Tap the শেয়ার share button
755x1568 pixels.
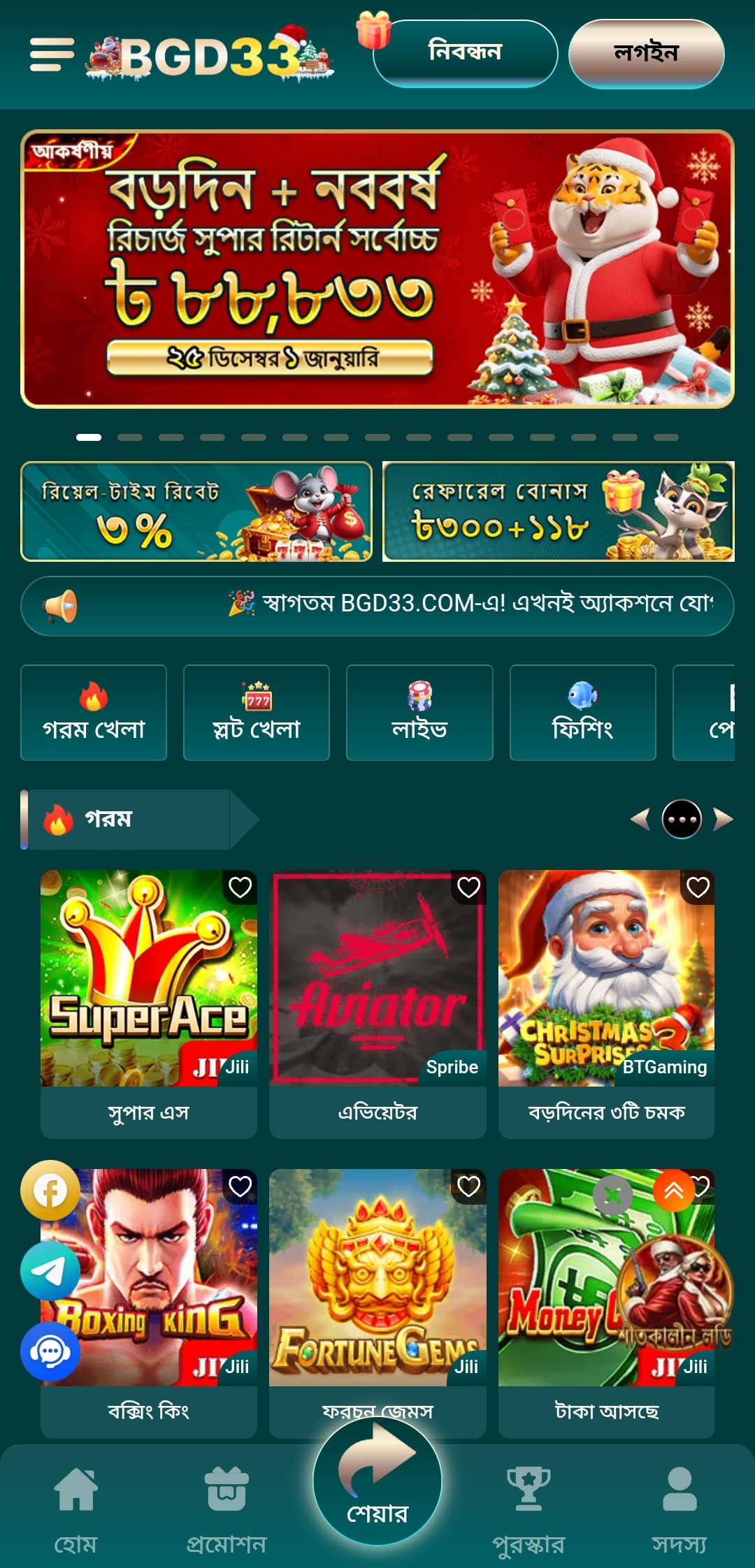377,1481
